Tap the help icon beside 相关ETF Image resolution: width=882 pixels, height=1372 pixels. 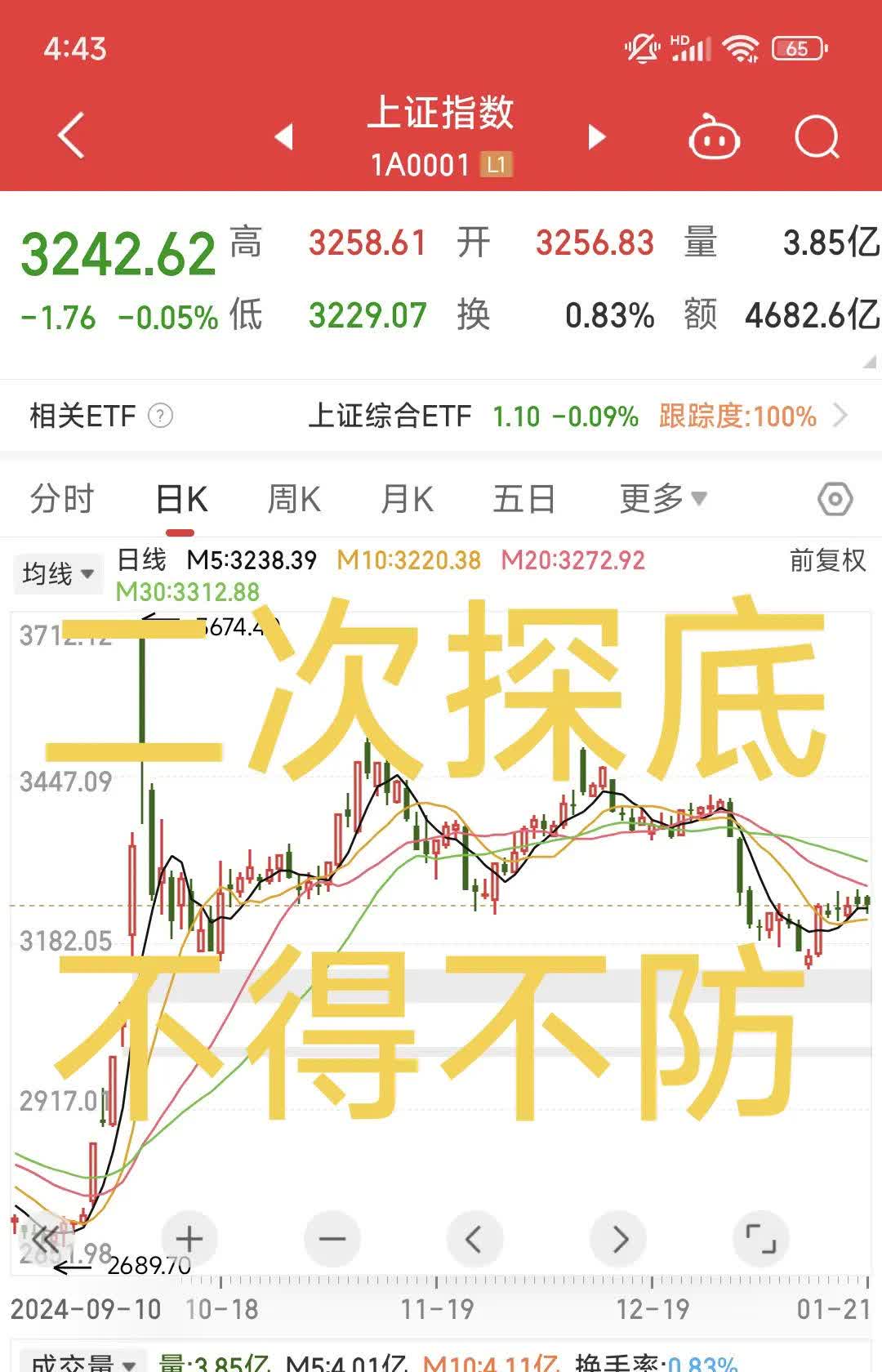(160, 416)
